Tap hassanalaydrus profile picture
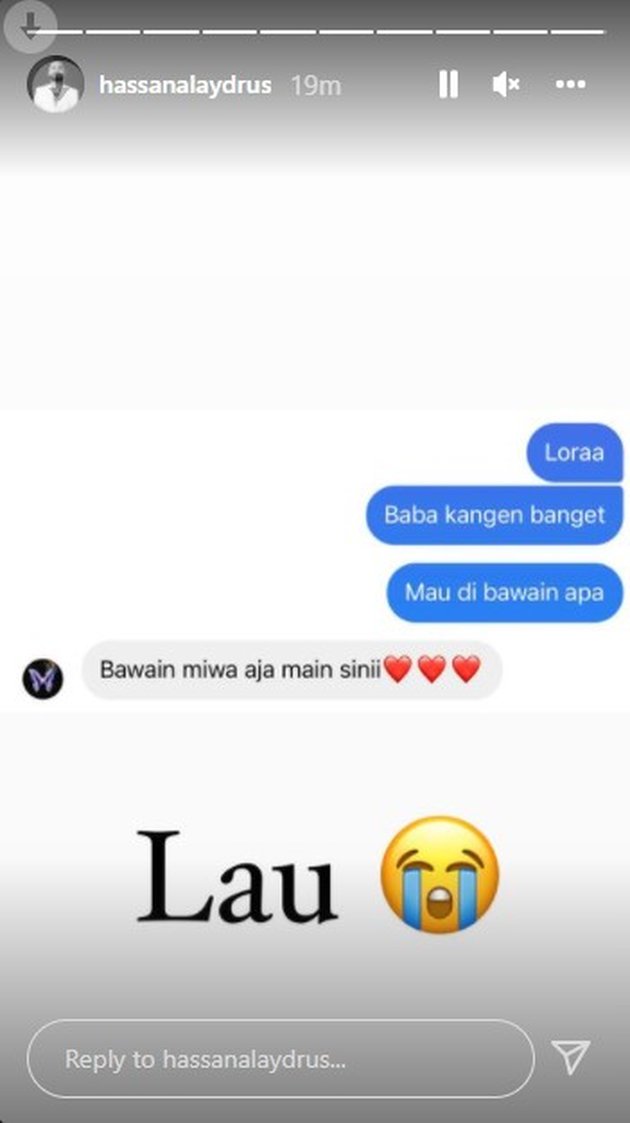This screenshot has height=1123, width=630. tap(55, 85)
